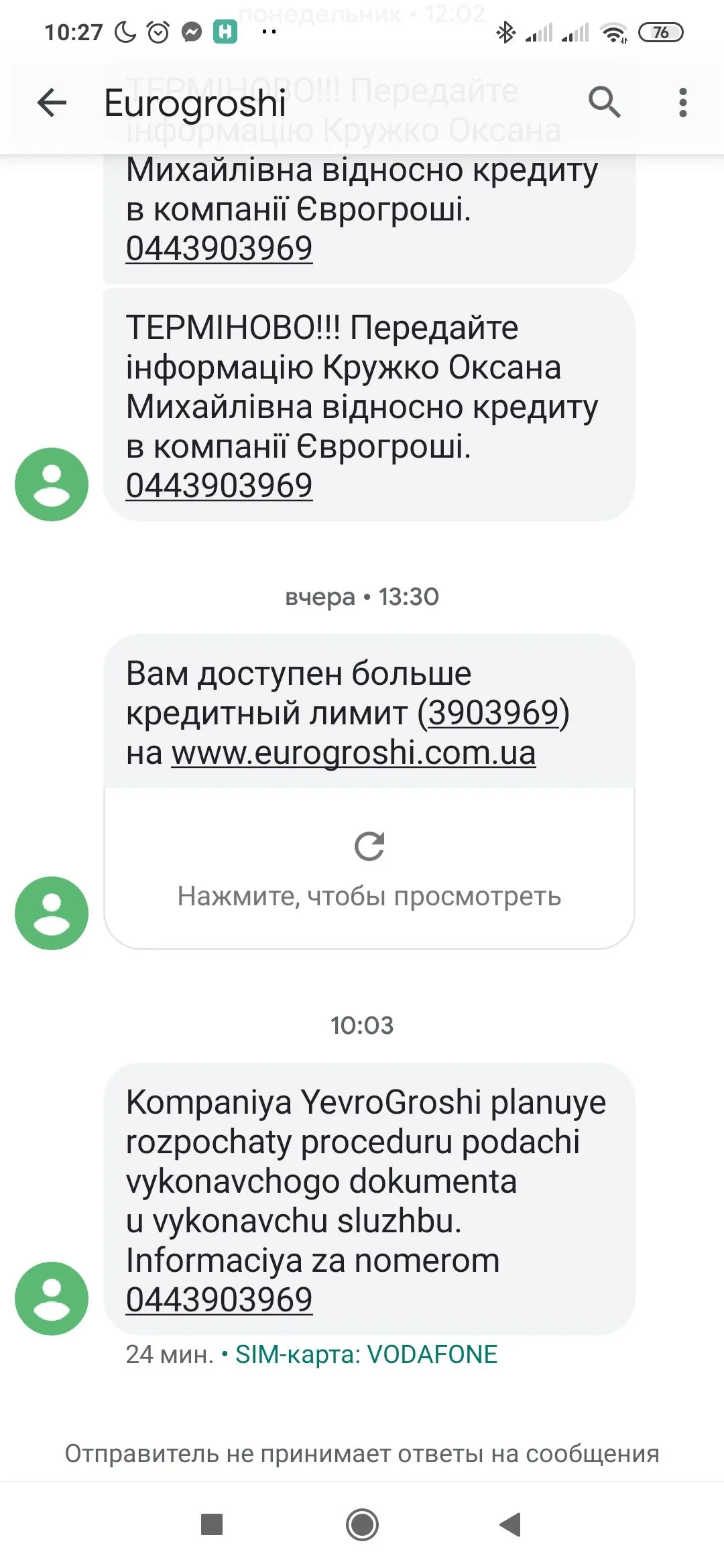
Task: Go back from the Eurogroshi conversation
Action: click(x=52, y=103)
